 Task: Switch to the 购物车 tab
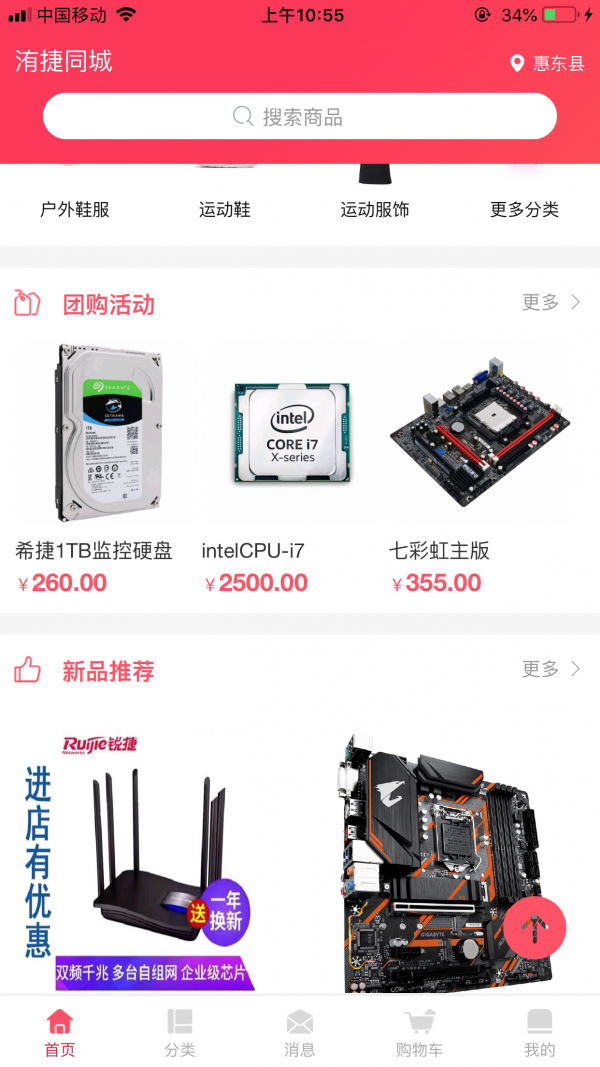[x=419, y=1033]
